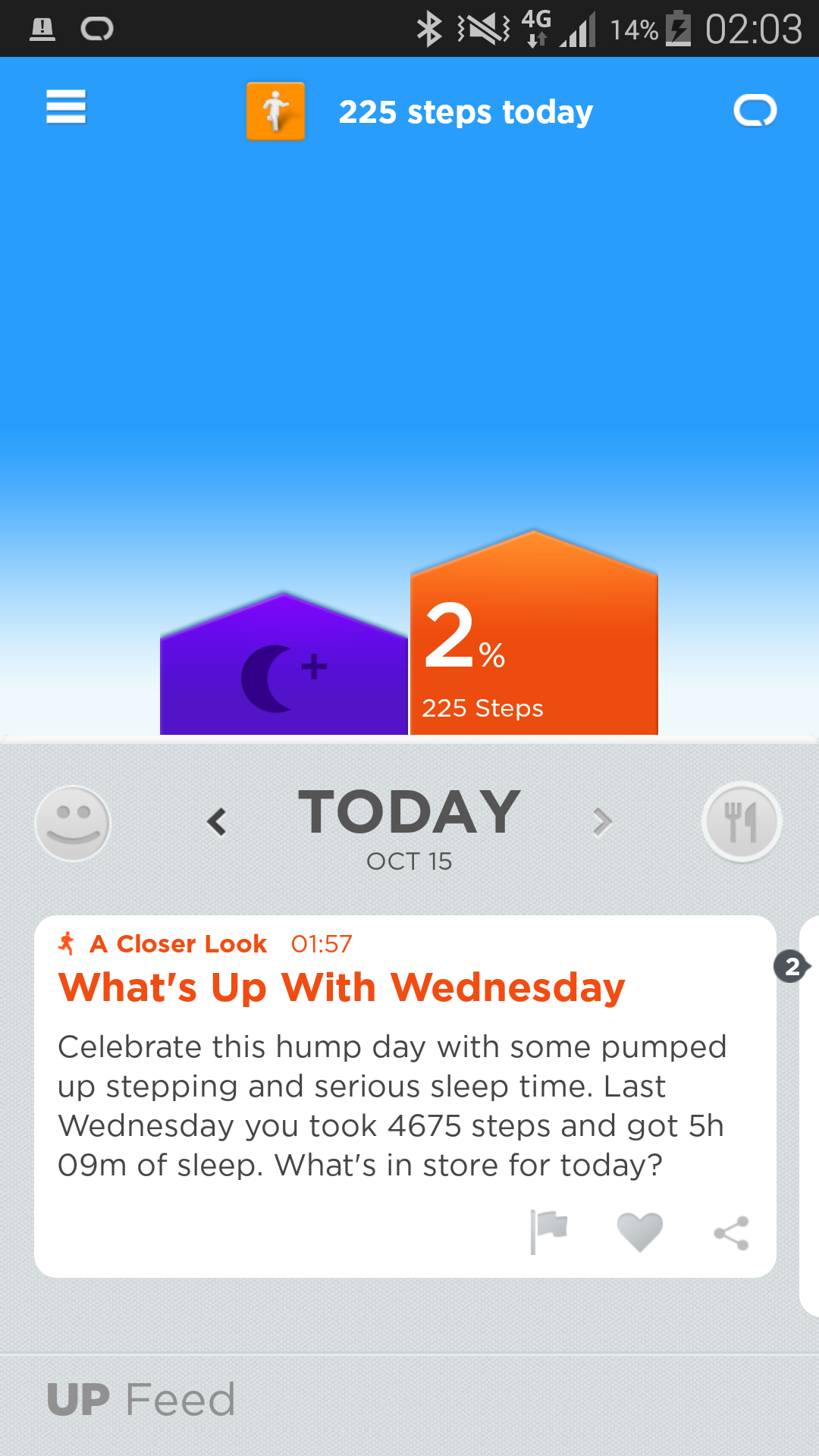
Task: Tap the band sync icon in header
Action: [755, 111]
